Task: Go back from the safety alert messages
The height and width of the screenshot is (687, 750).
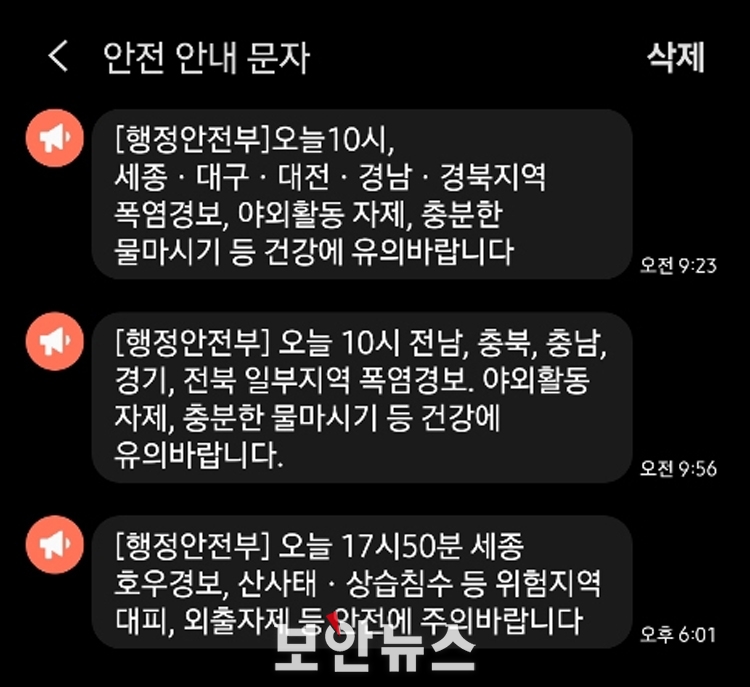Action: click(x=58, y=57)
